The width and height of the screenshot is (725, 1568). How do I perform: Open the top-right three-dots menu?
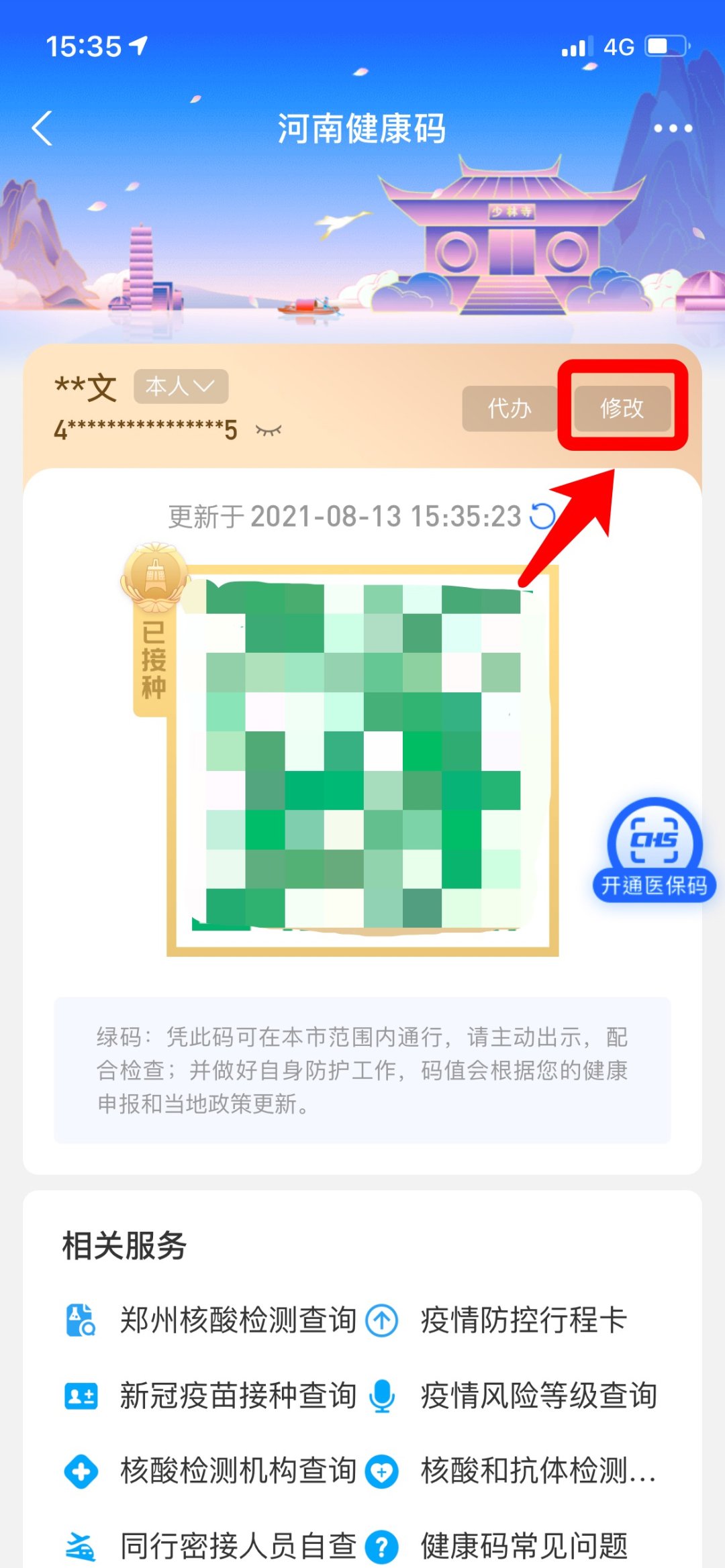(673, 129)
